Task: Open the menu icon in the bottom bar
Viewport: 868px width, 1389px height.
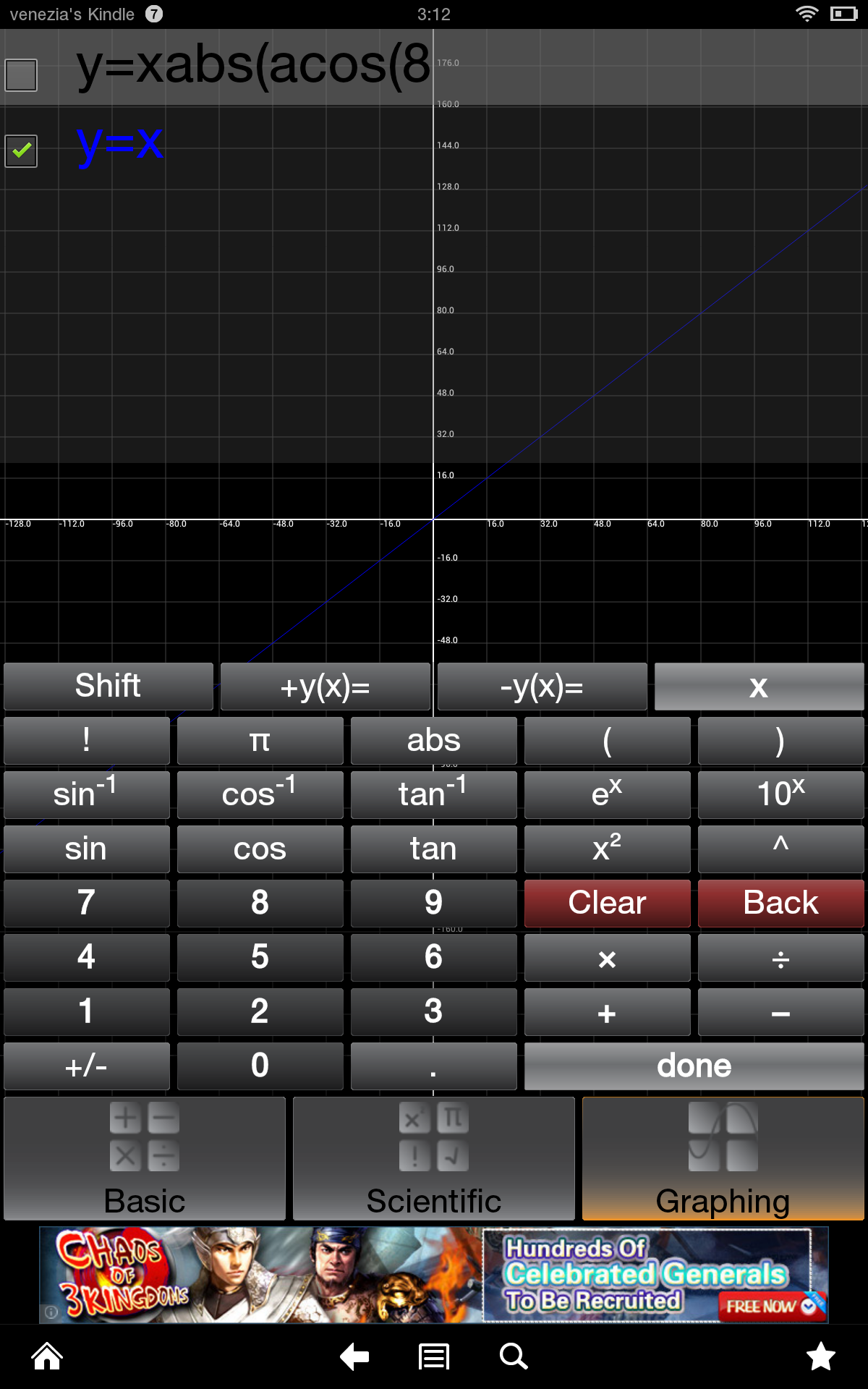Action: tap(433, 1357)
